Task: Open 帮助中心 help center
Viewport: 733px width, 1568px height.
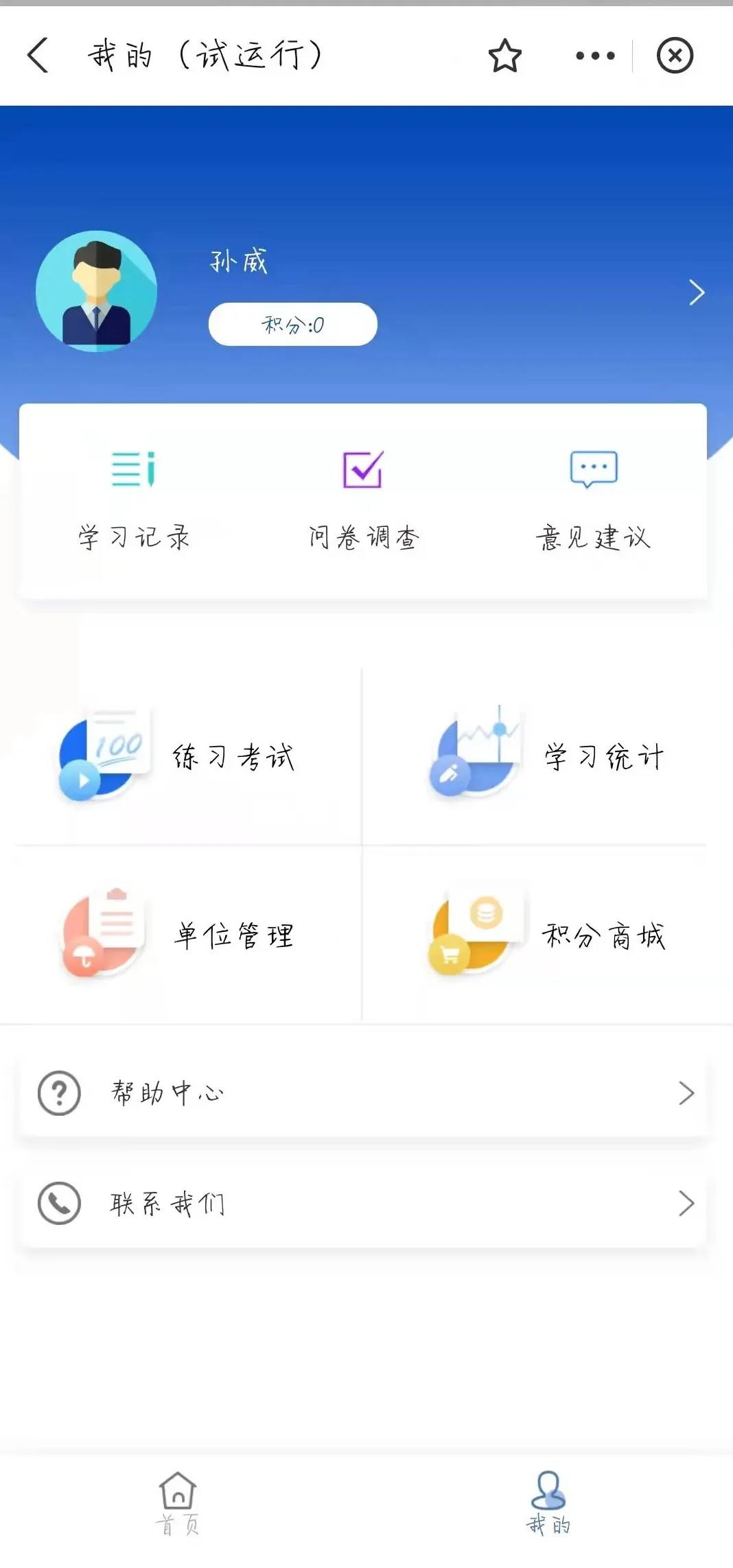Action: [x=364, y=1092]
